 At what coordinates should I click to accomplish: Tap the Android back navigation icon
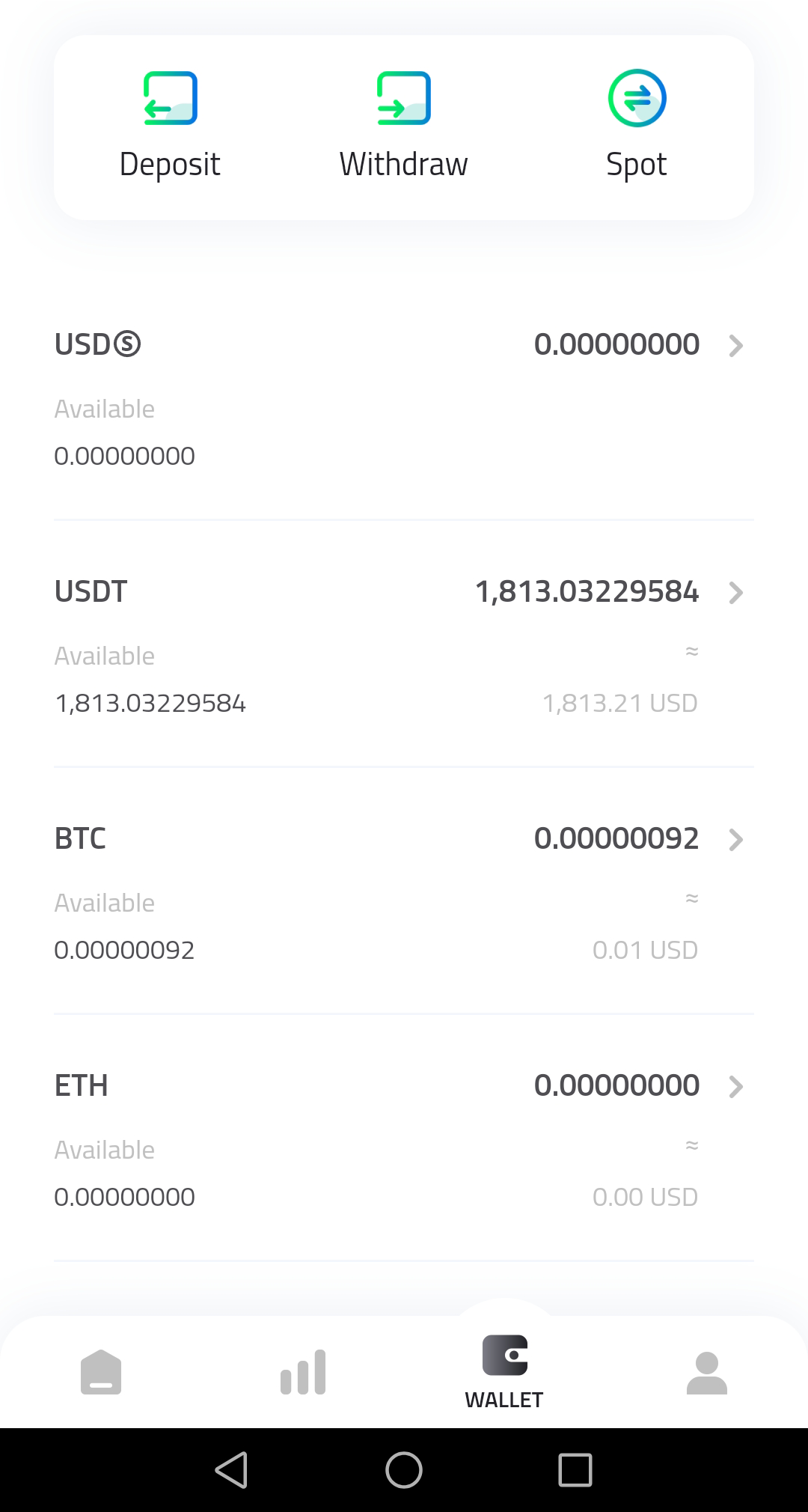pos(232,1469)
